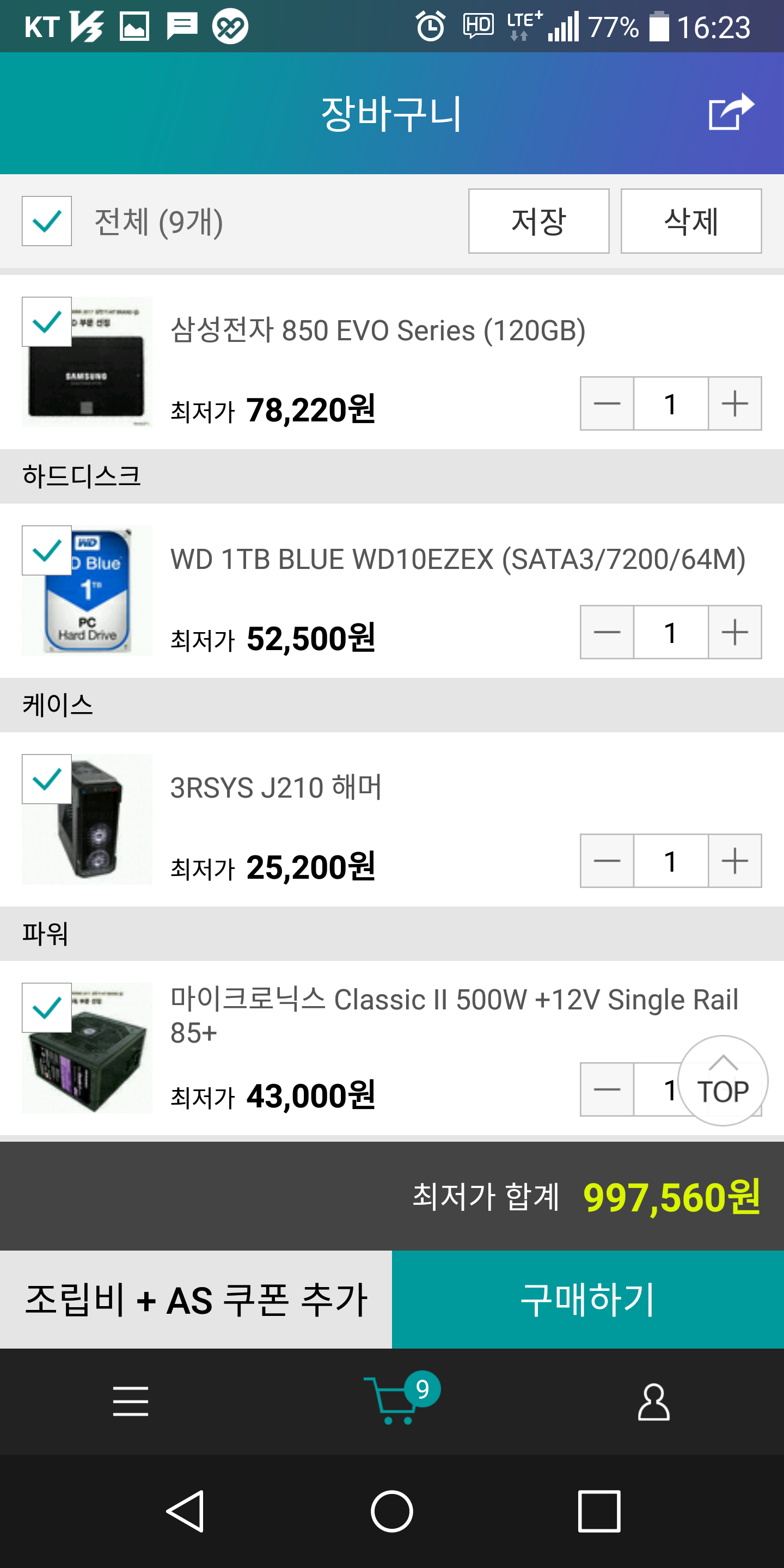
Task: Increase quantity of 3RSYS J210 해머
Action: click(734, 861)
